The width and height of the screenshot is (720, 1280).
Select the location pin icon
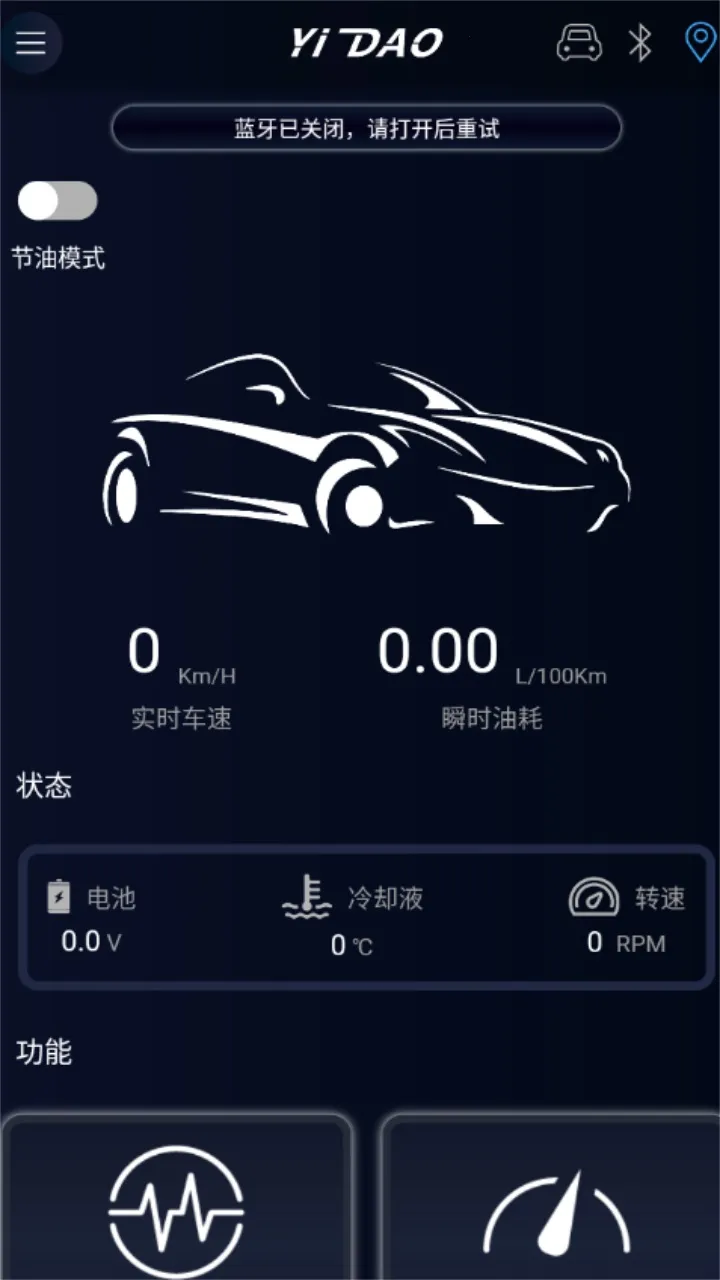pyautogui.click(x=698, y=43)
